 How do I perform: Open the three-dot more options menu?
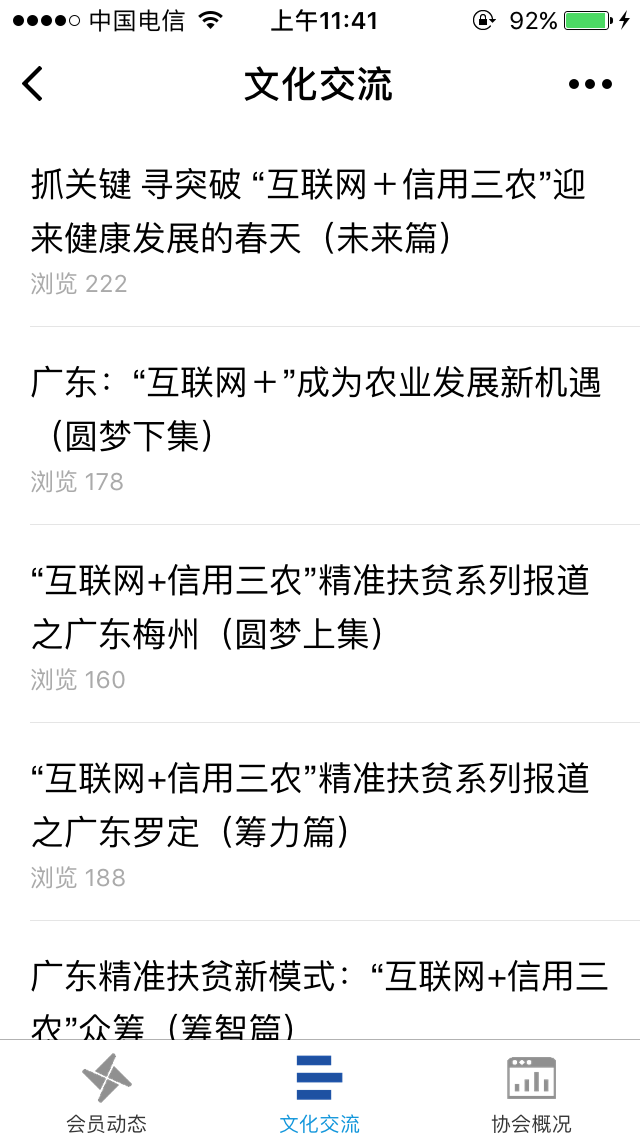click(x=590, y=85)
